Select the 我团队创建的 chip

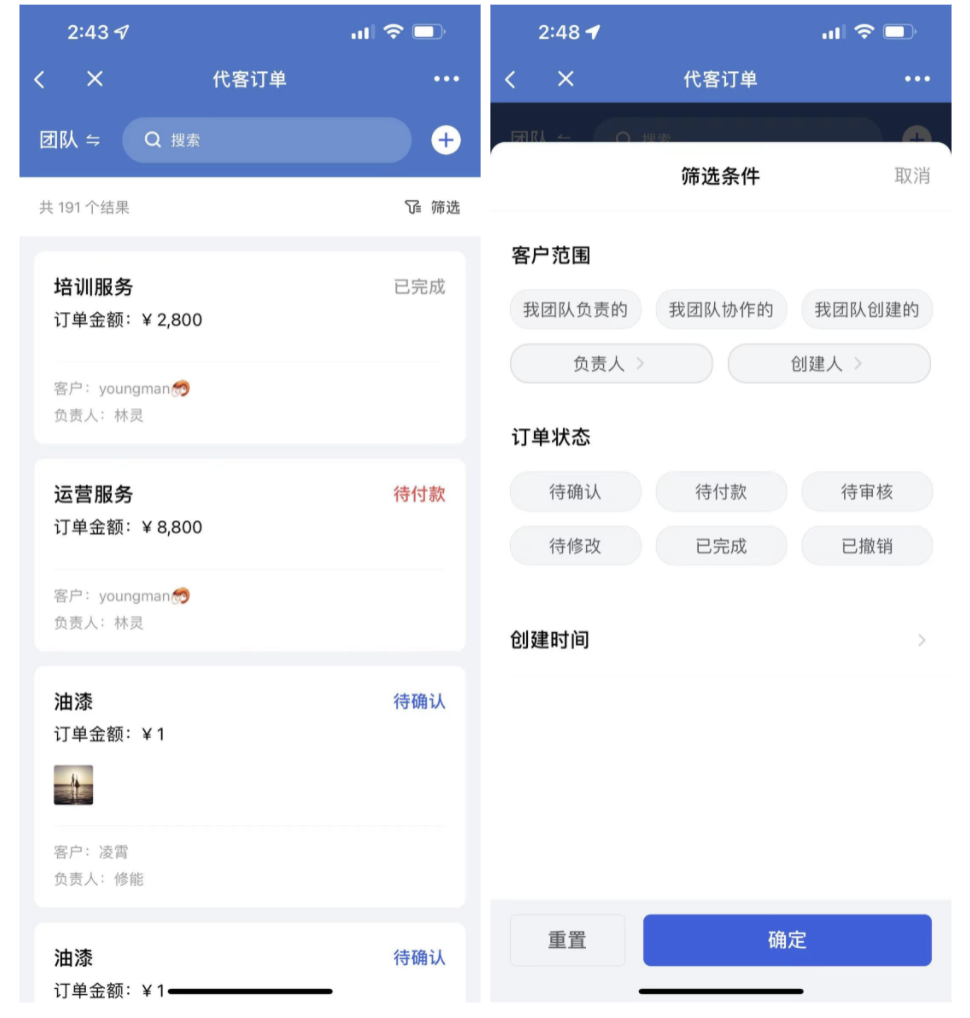(x=866, y=310)
